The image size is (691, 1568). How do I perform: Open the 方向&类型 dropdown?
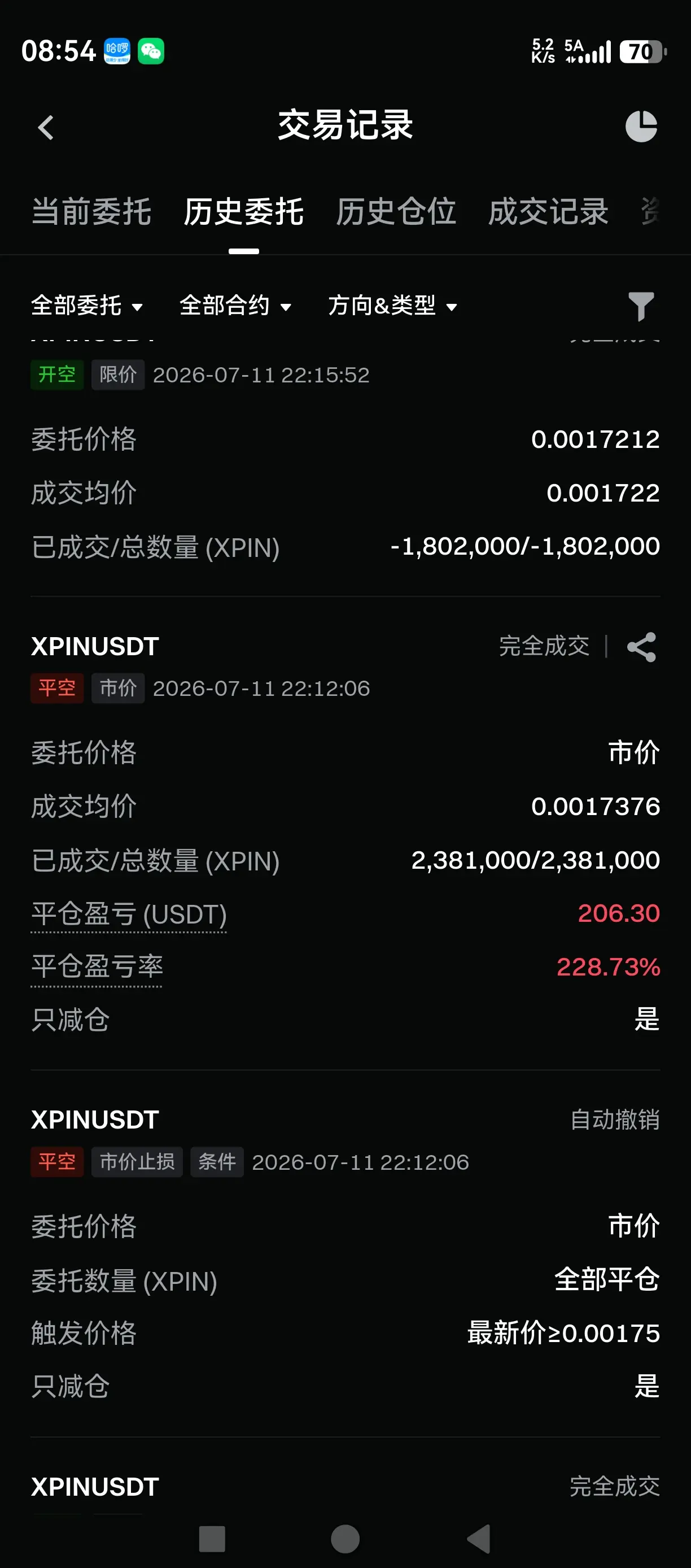[392, 306]
